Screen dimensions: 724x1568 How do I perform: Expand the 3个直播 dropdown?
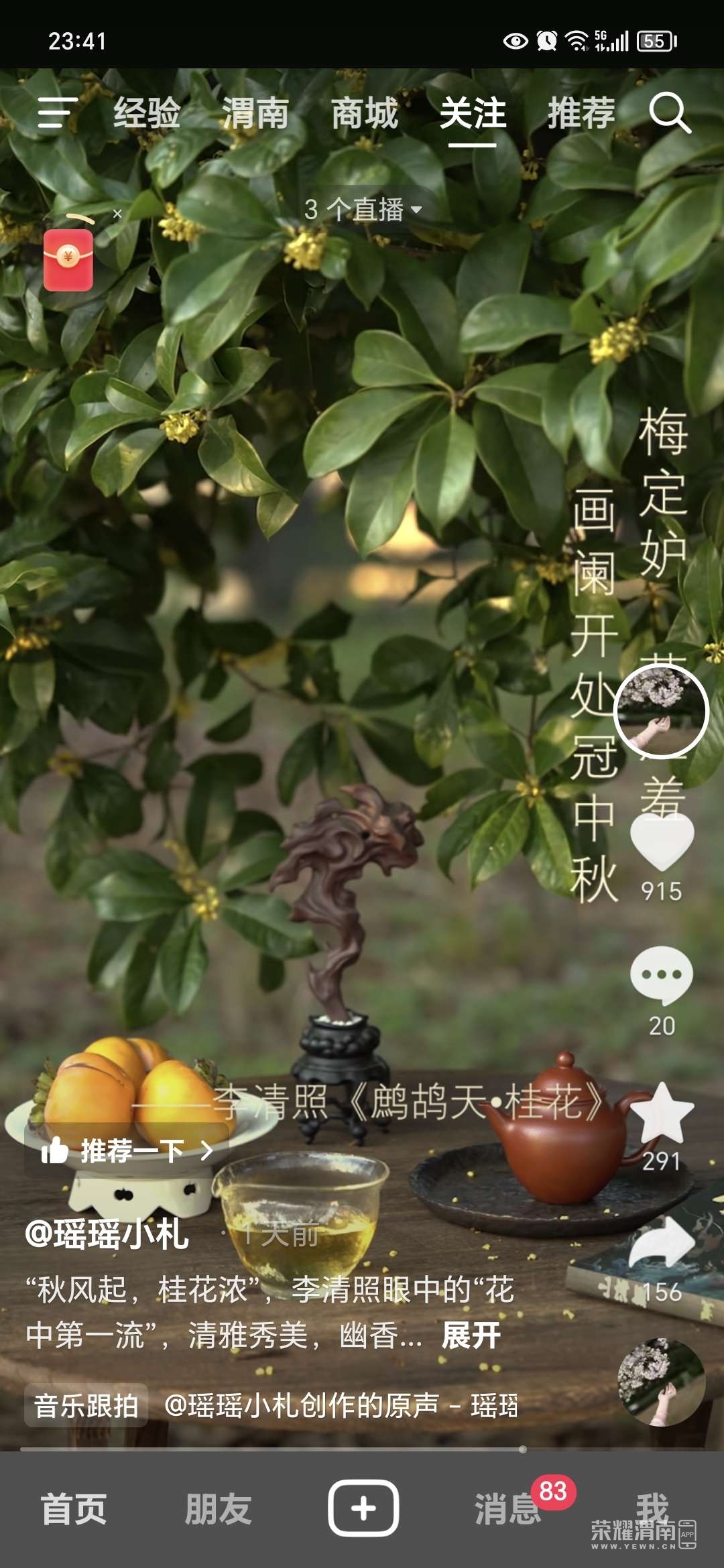coord(363,210)
